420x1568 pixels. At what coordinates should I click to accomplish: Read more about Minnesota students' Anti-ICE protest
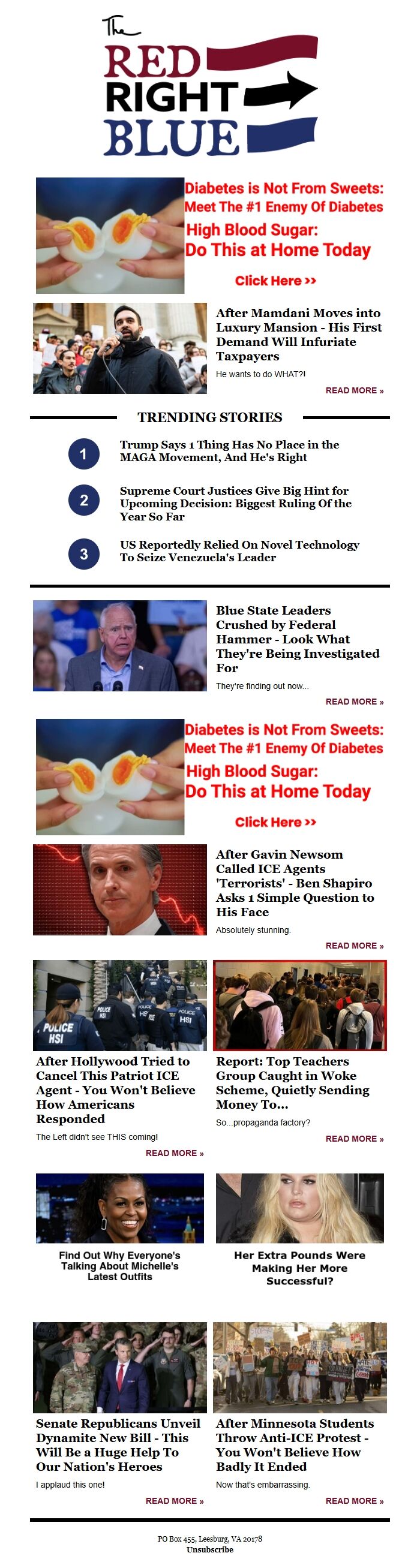click(x=354, y=1500)
